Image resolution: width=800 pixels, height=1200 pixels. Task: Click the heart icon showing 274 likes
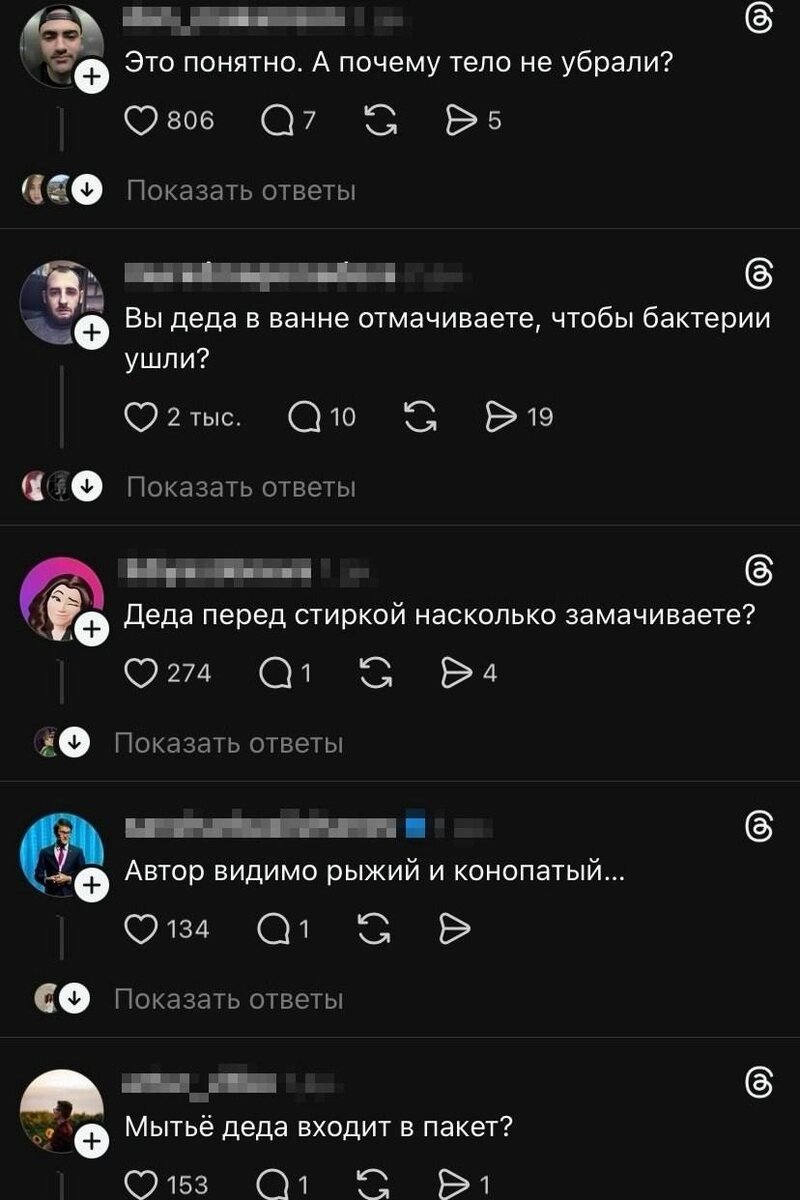pos(140,672)
